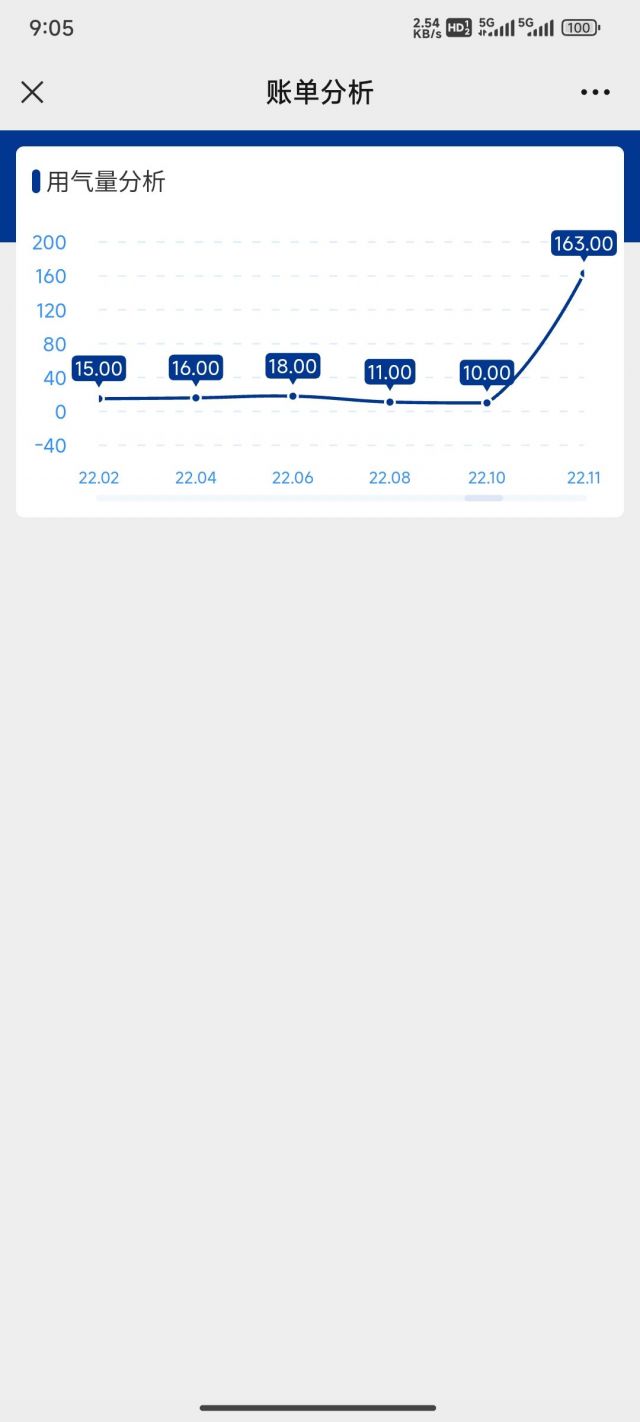Image resolution: width=640 pixels, height=1422 pixels.
Task: Select the 22.08 data point showing 11.00
Action: point(390,402)
